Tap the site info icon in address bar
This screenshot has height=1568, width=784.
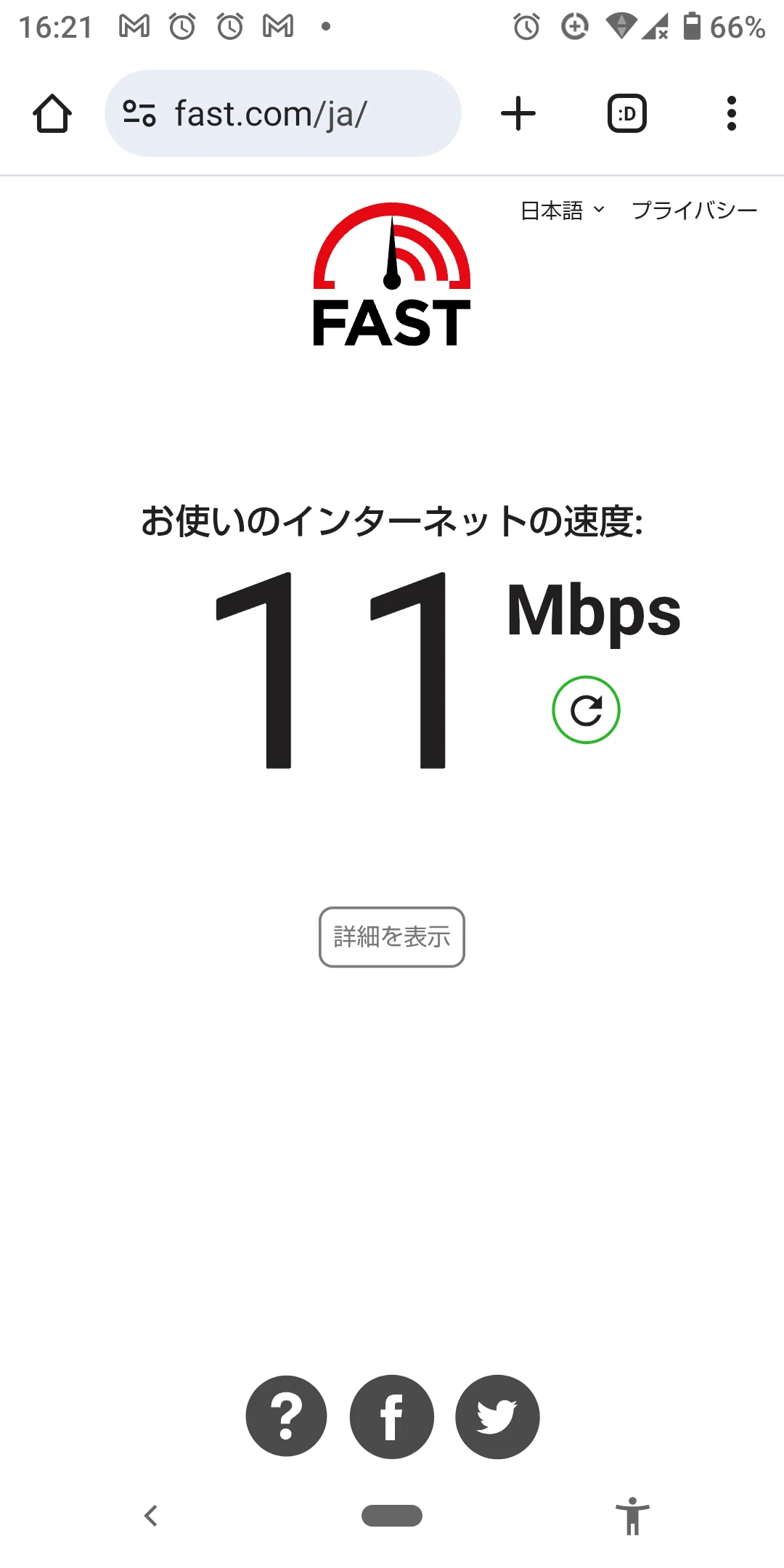139,113
